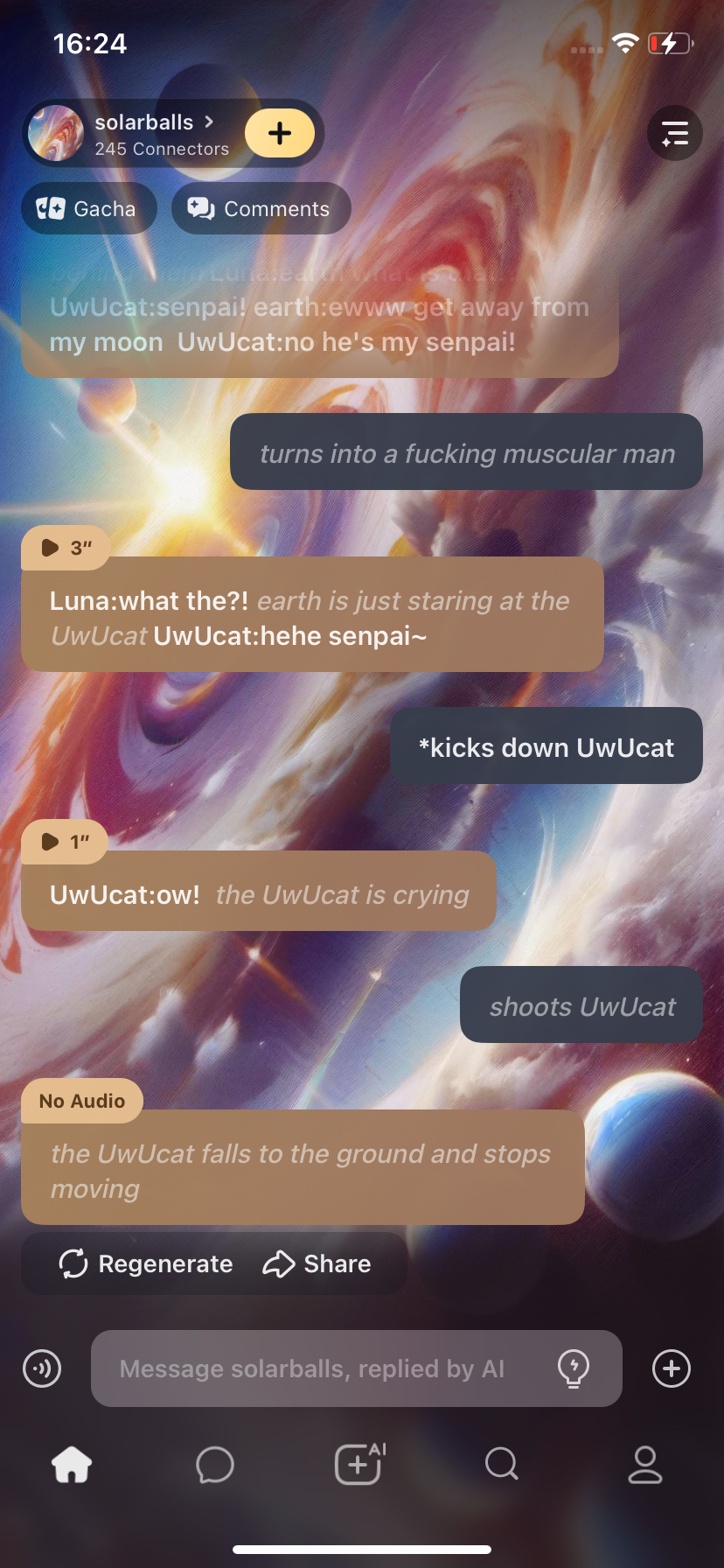Open the Comments chip
The image size is (724, 1568).
[261, 209]
